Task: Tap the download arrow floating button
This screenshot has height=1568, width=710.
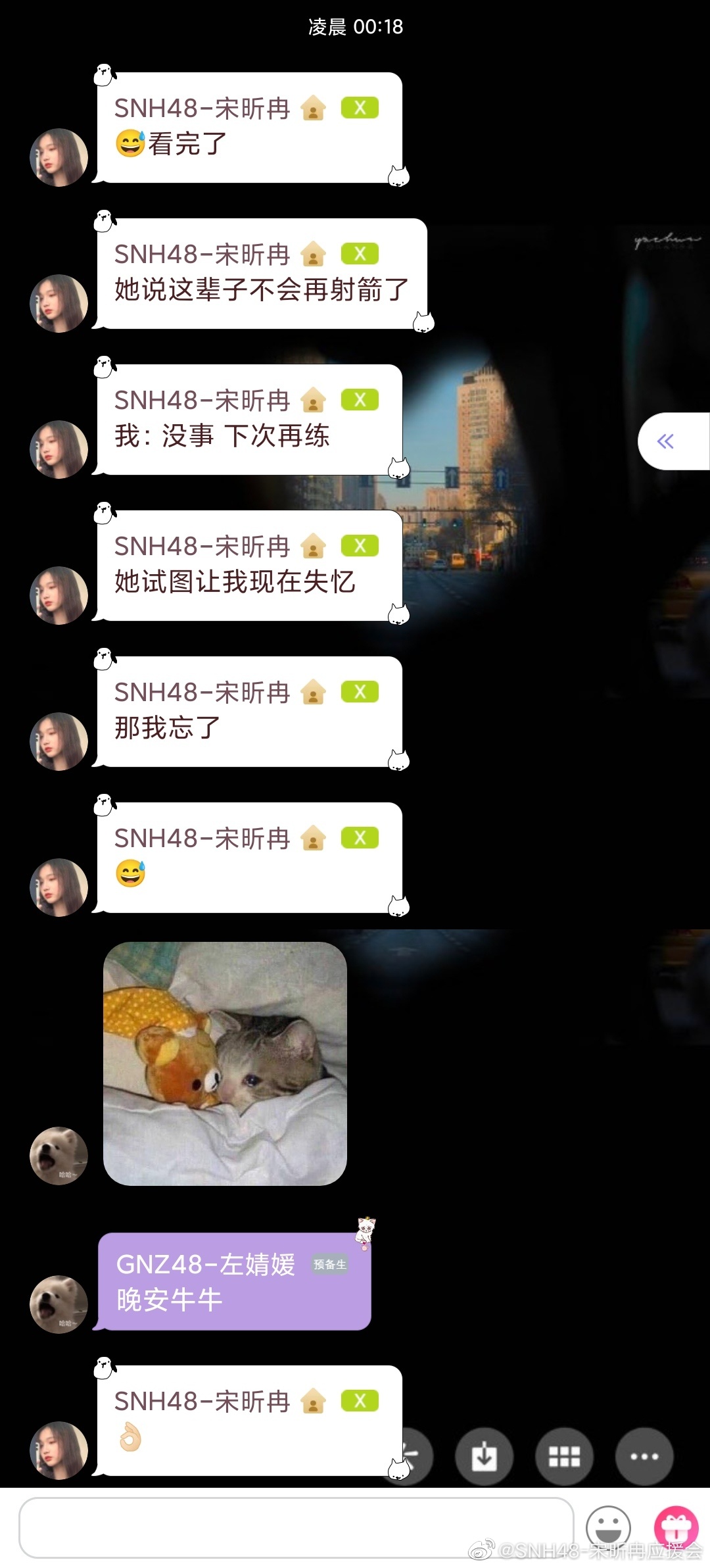Action: [x=485, y=1456]
